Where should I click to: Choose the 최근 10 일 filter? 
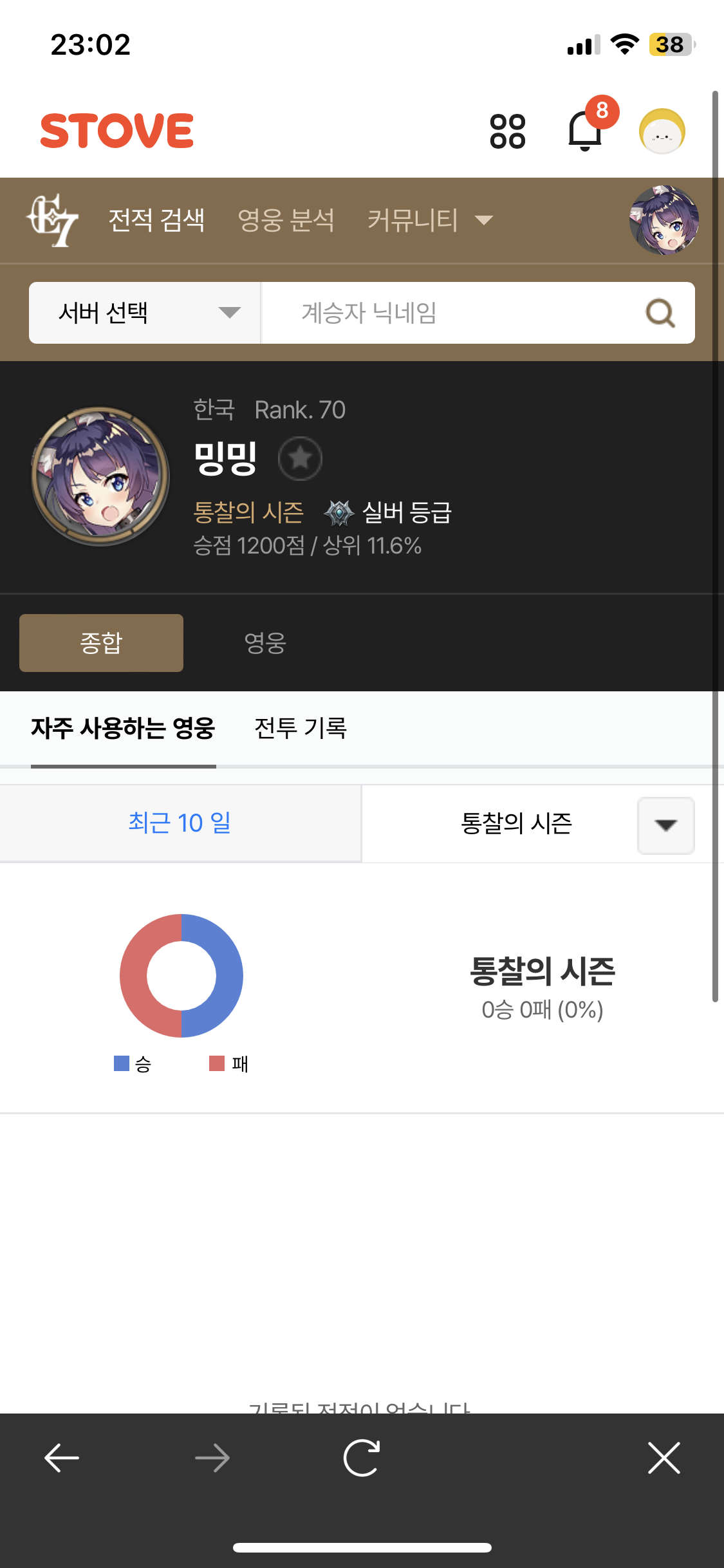(x=180, y=823)
